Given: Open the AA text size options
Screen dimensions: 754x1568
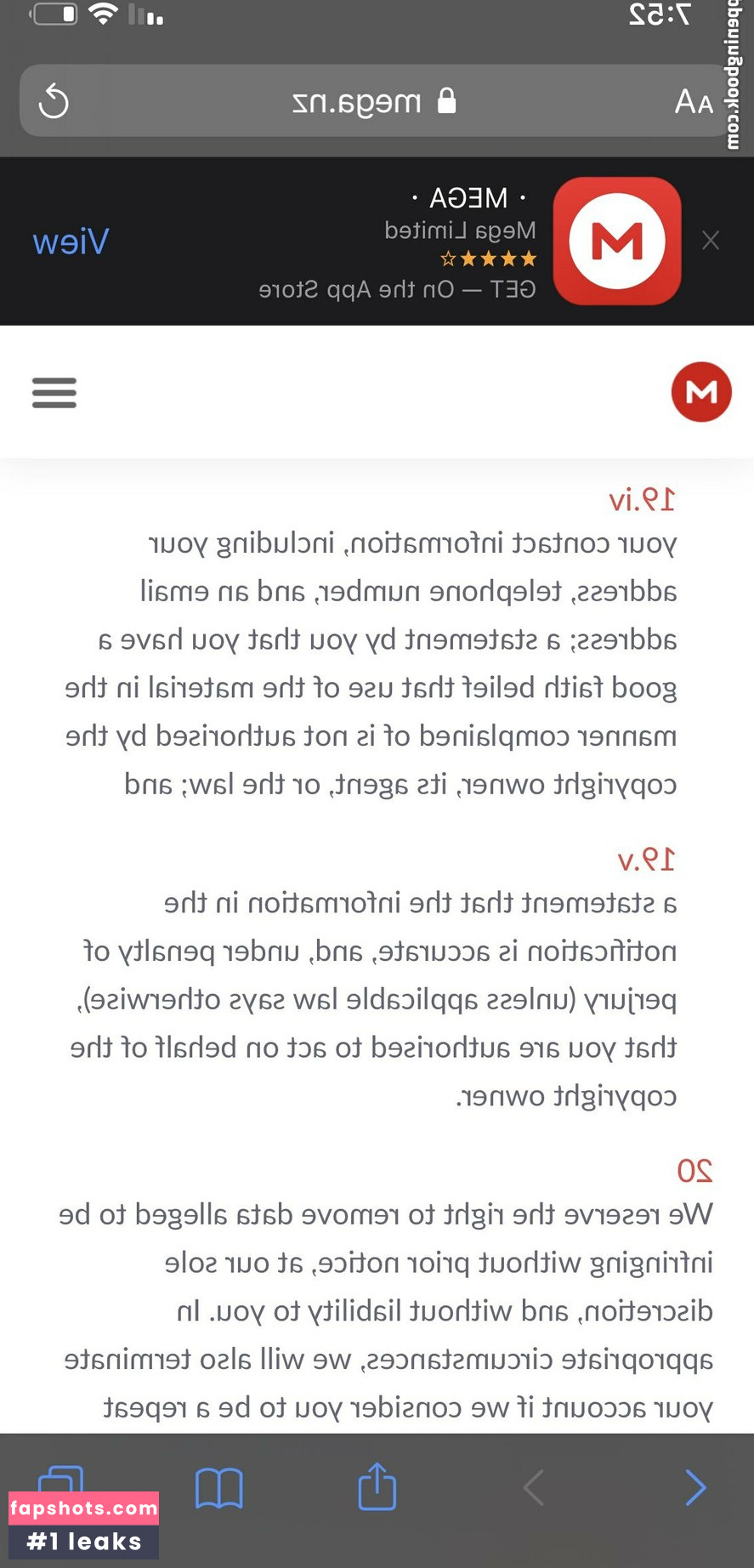Looking at the screenshot, I should coord(693,102).
